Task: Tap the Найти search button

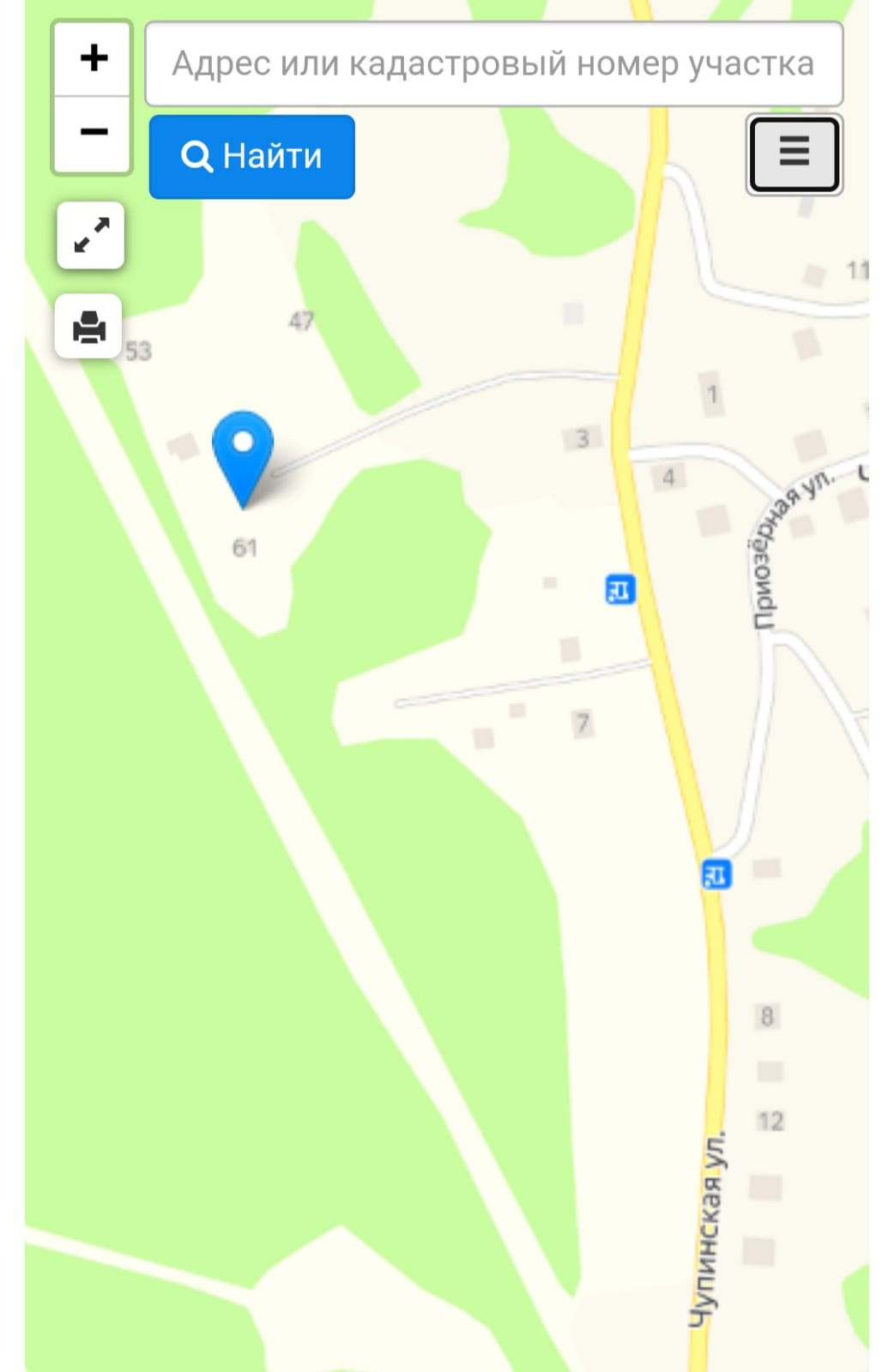Action: tap(252, 157)
